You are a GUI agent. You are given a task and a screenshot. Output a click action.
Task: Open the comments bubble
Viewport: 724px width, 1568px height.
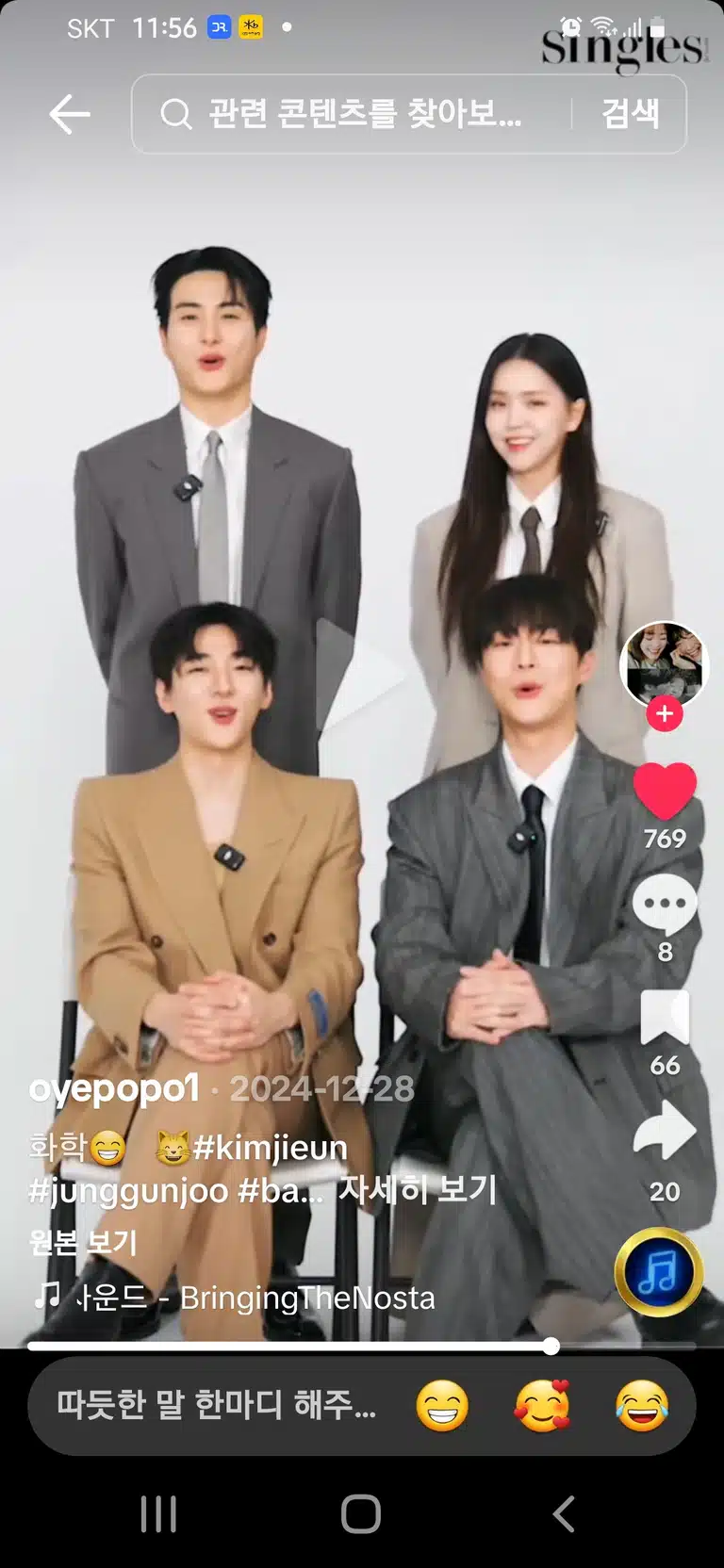tap(665, 903)
